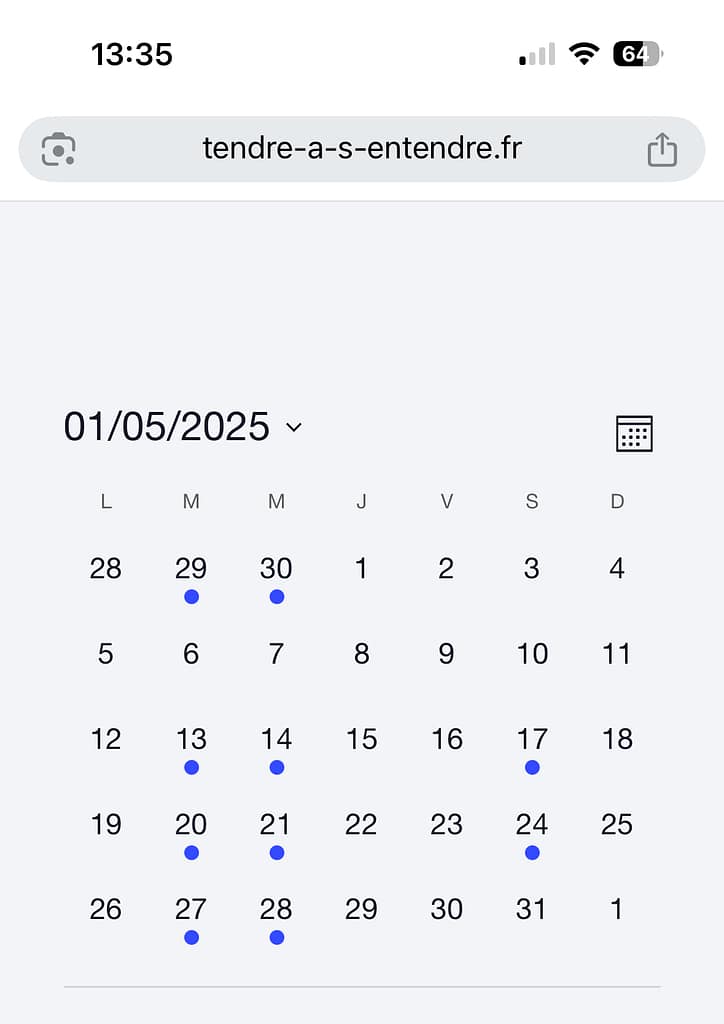Tap the tendre-a-s-entendre.fr address bar
This screenshot has height=1024, width=724.
pyautogui.click(x=362, y=149)
